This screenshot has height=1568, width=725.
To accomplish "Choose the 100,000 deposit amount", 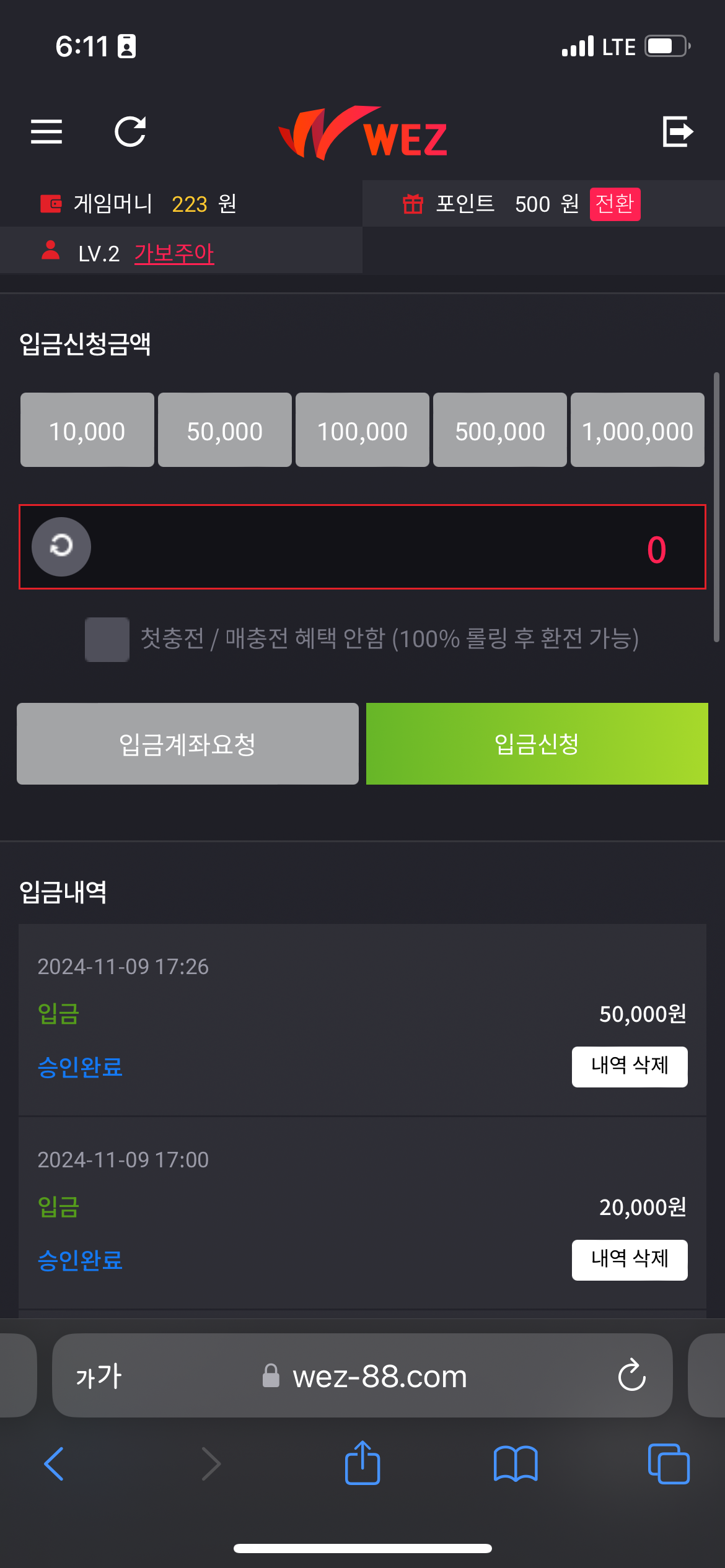I will click(362, 430).
